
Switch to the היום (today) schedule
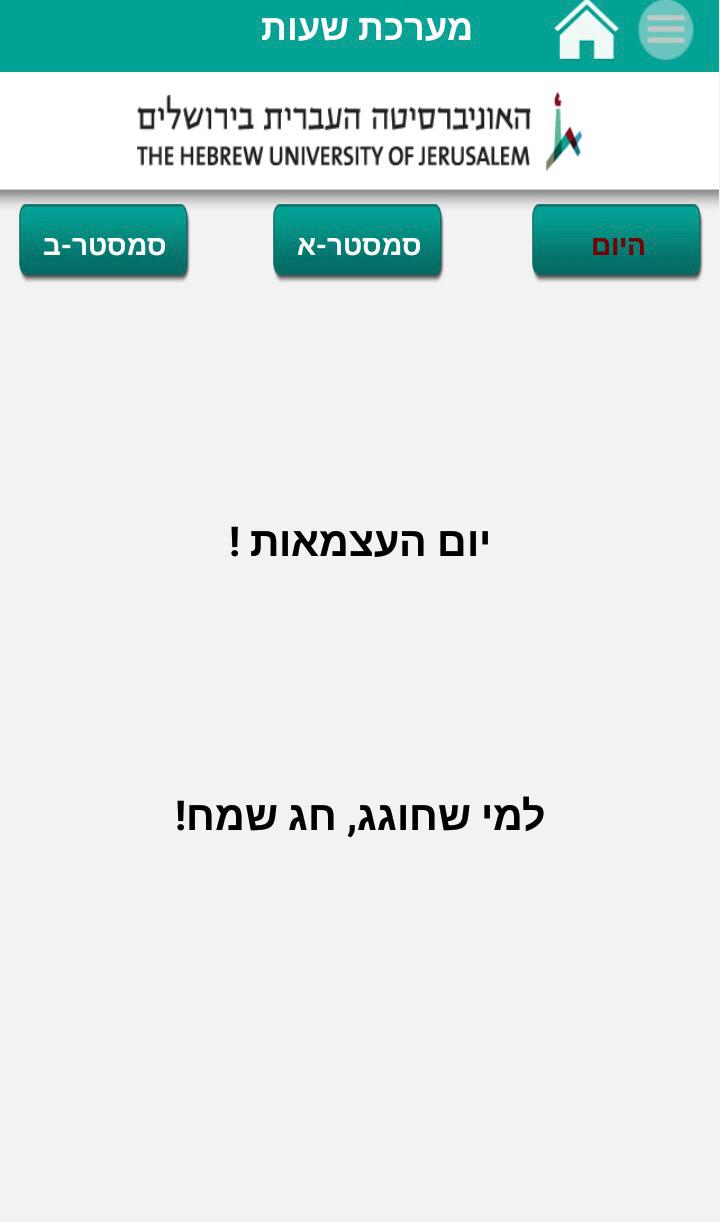tap(616, 242)
